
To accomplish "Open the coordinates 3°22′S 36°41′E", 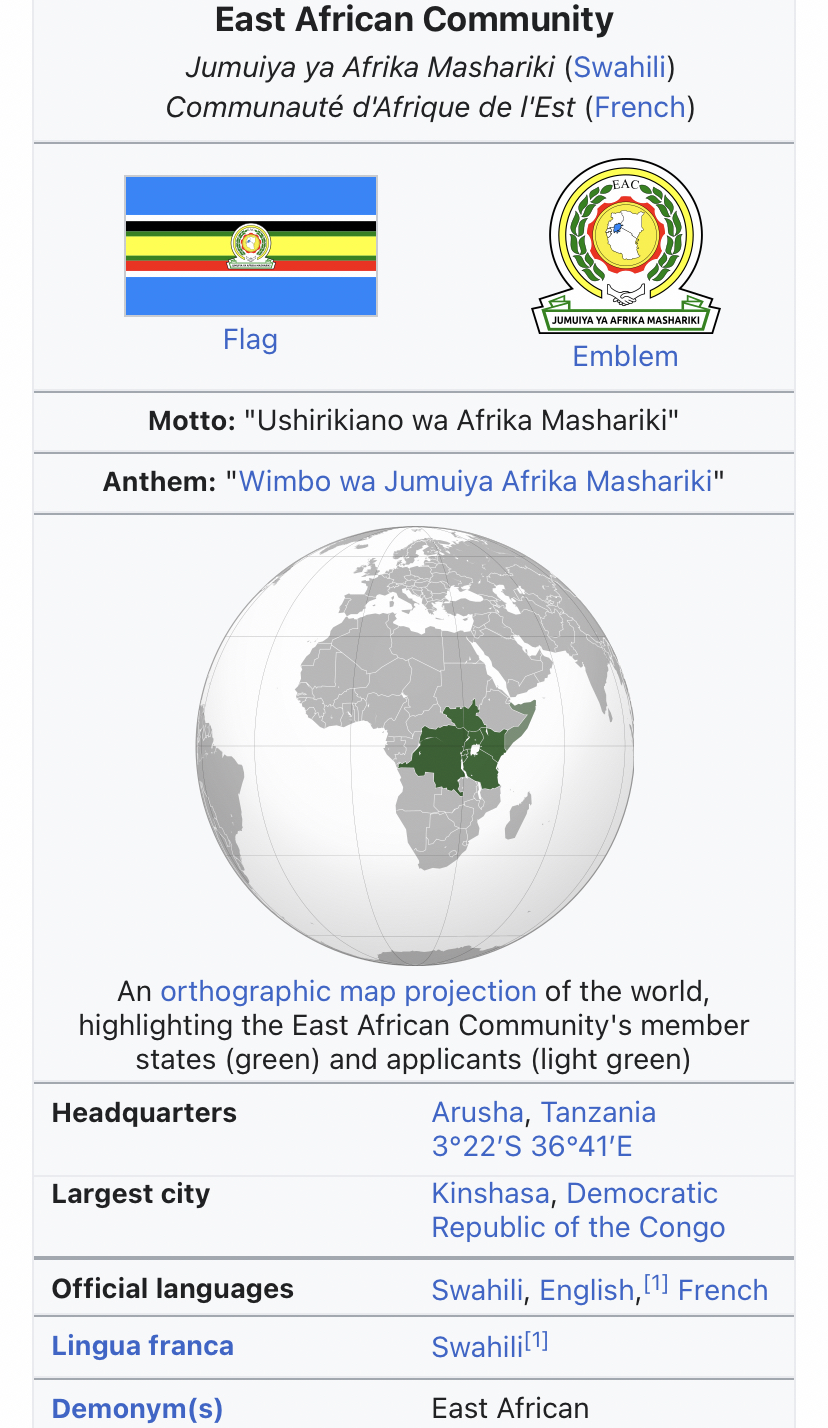I will point(531,1146).
